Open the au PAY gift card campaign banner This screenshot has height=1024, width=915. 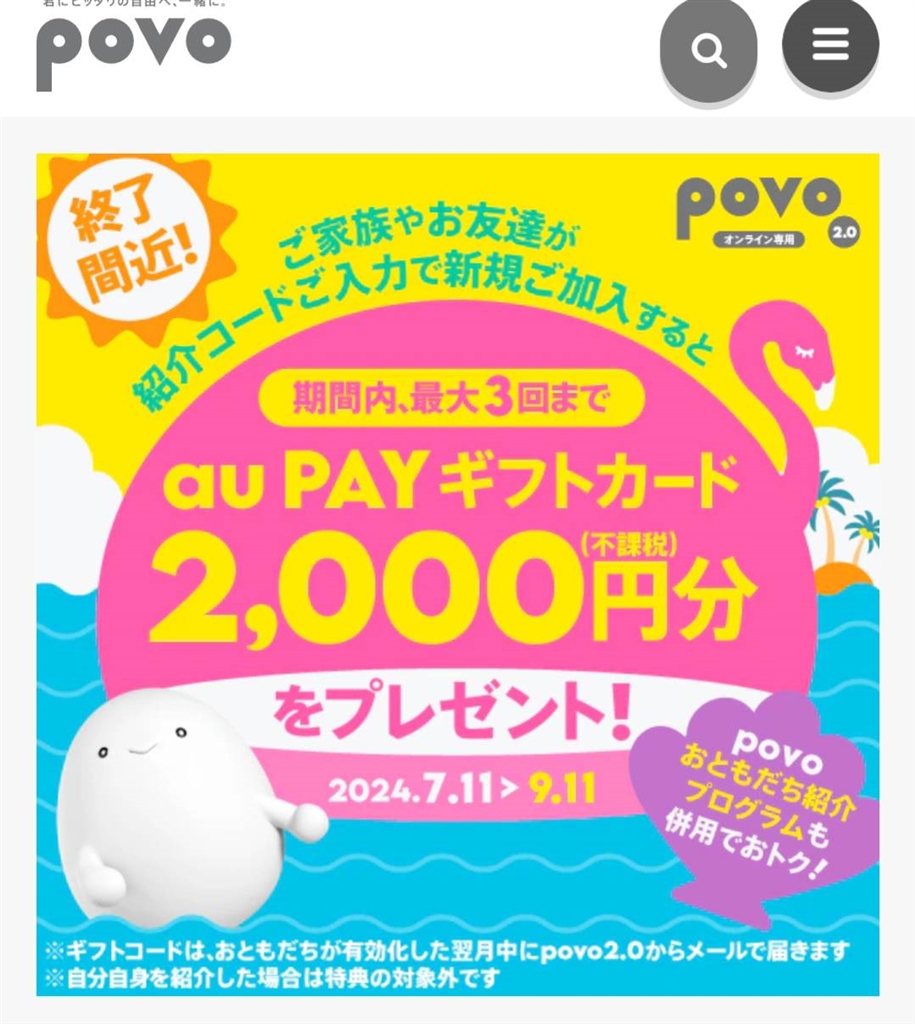point(457,574)
